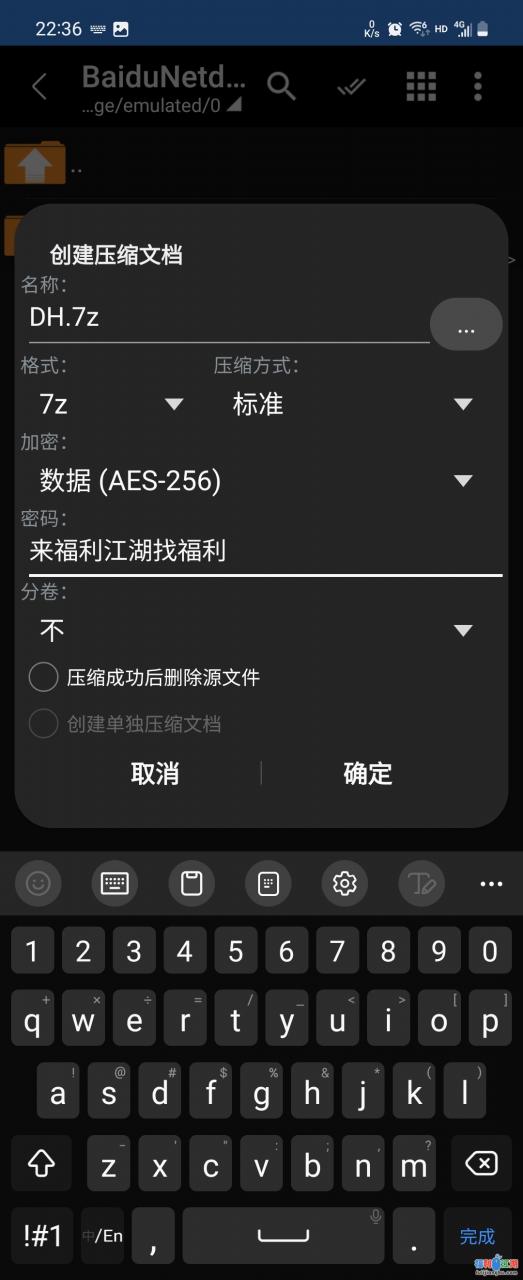Open the keyboard clipboard icon

point(191,883)
